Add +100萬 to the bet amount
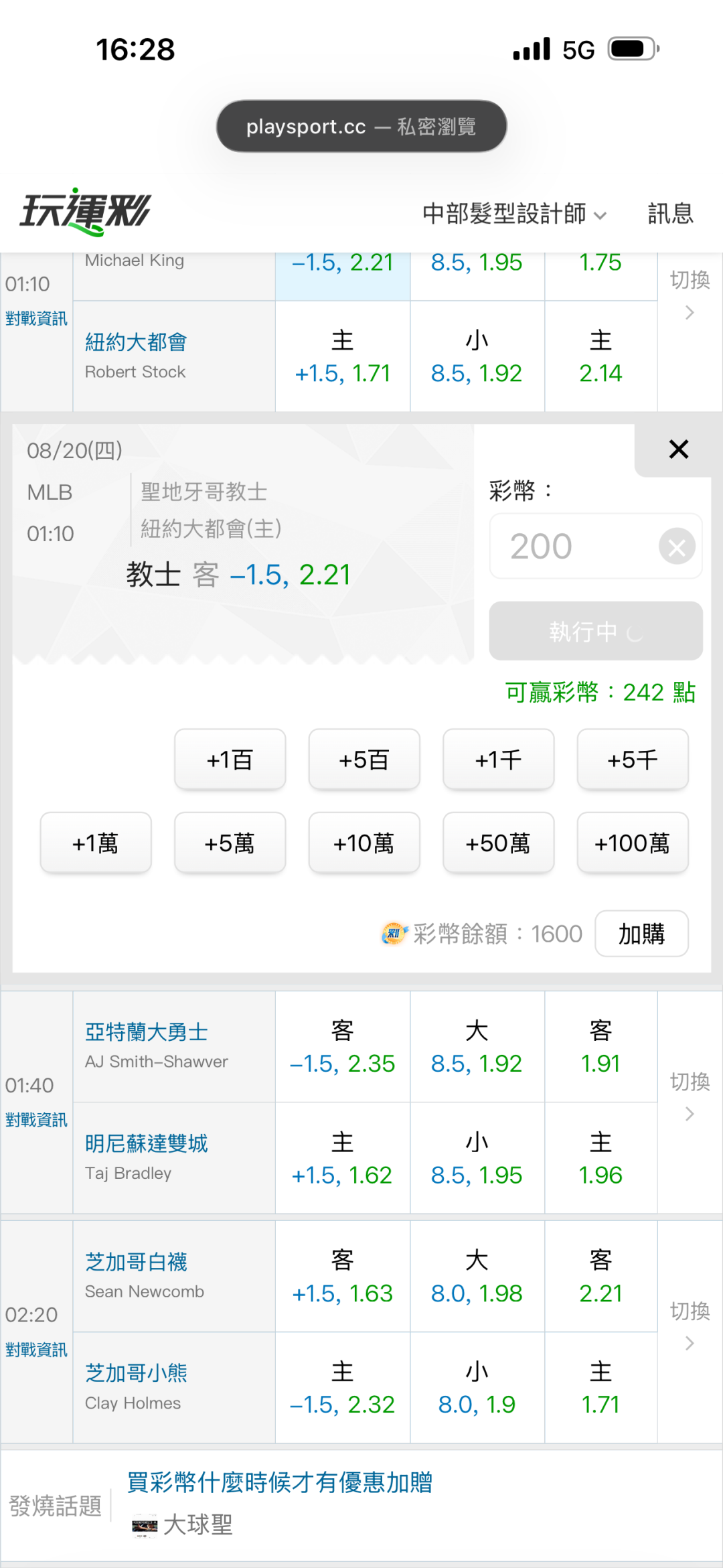This screenshot has width=723, height=1568. click(x=633, y=843)
